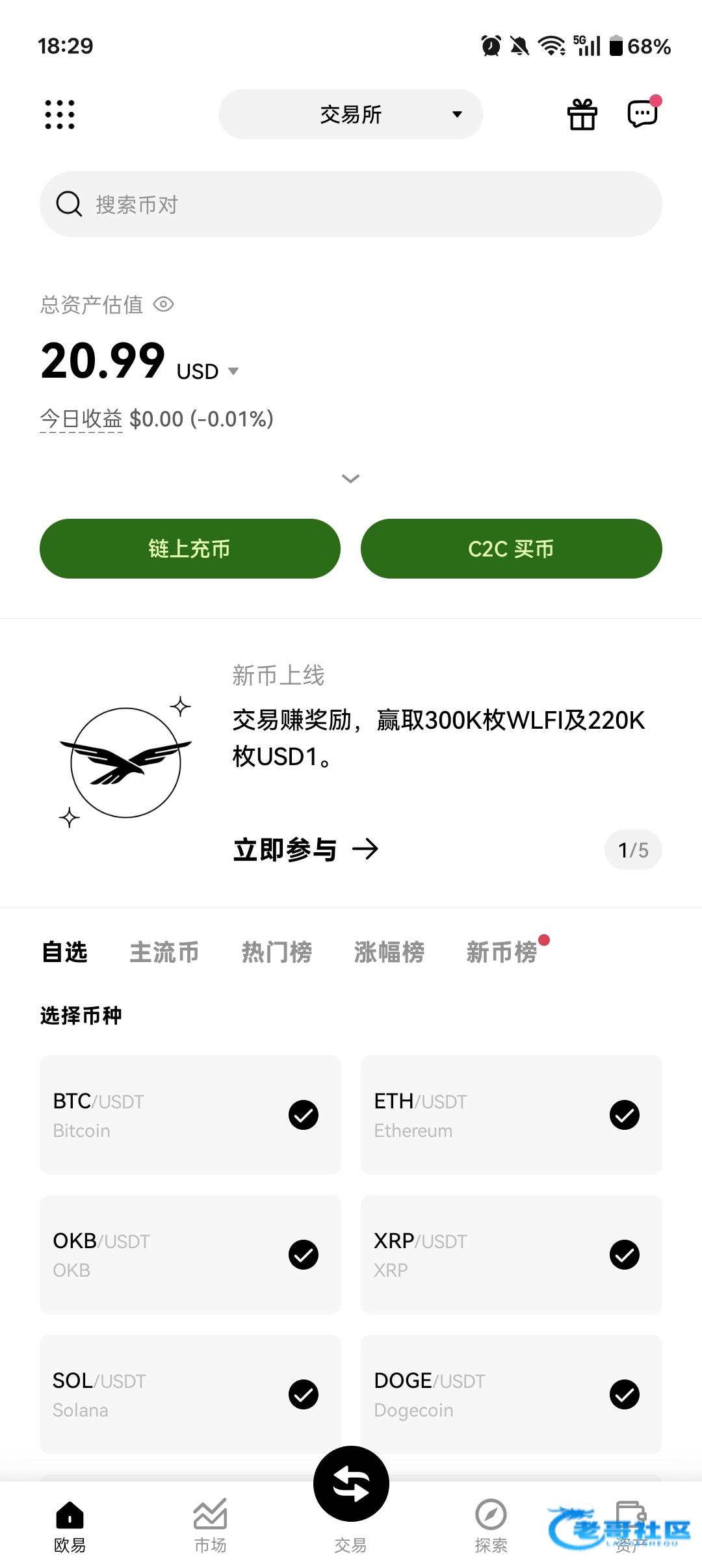The height and width of the screenshot is (1568, 702).
Task: Switch to the 涨幅榜 tab
Action: 389,952
